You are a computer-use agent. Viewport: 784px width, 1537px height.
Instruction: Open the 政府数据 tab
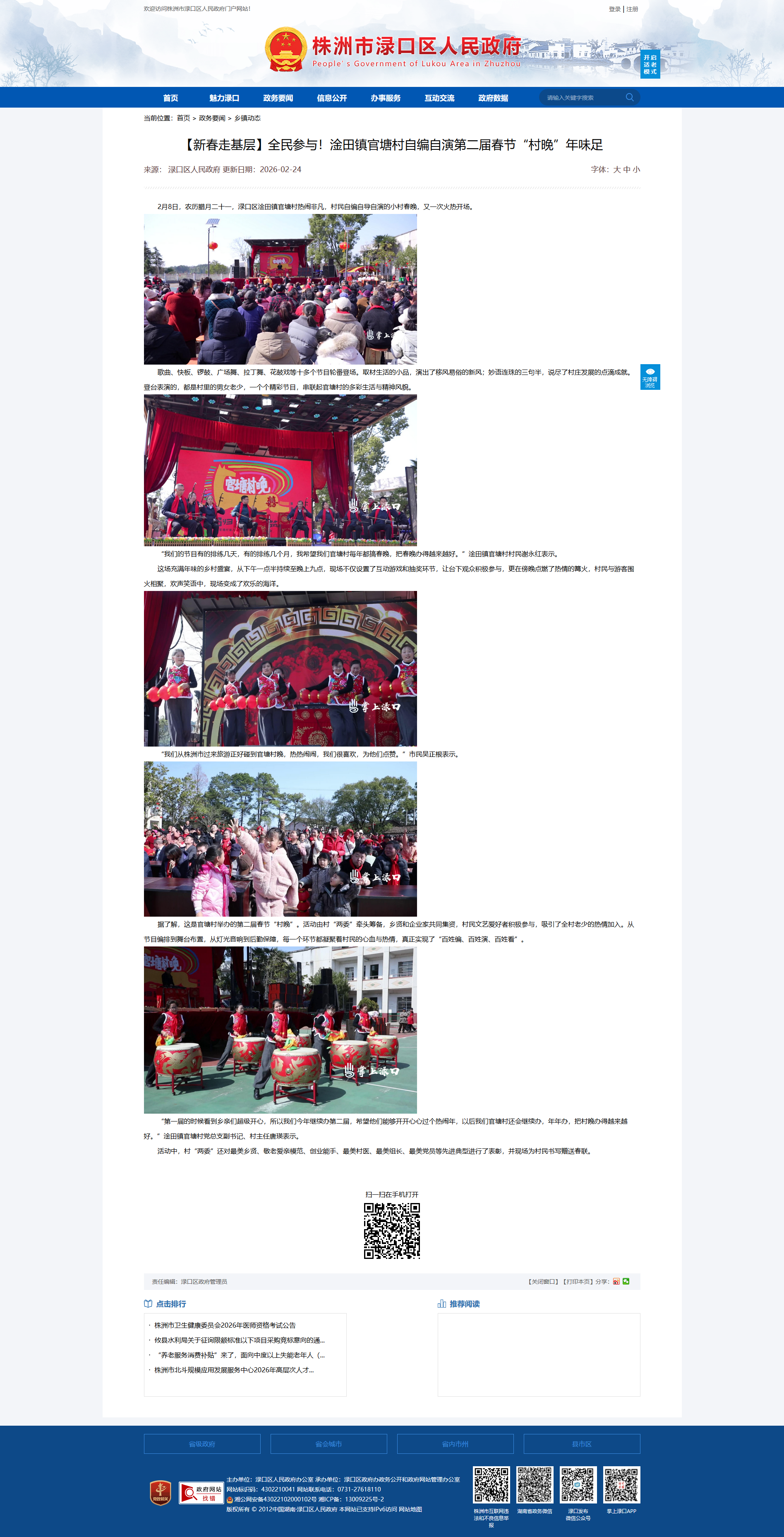[493, 98]
